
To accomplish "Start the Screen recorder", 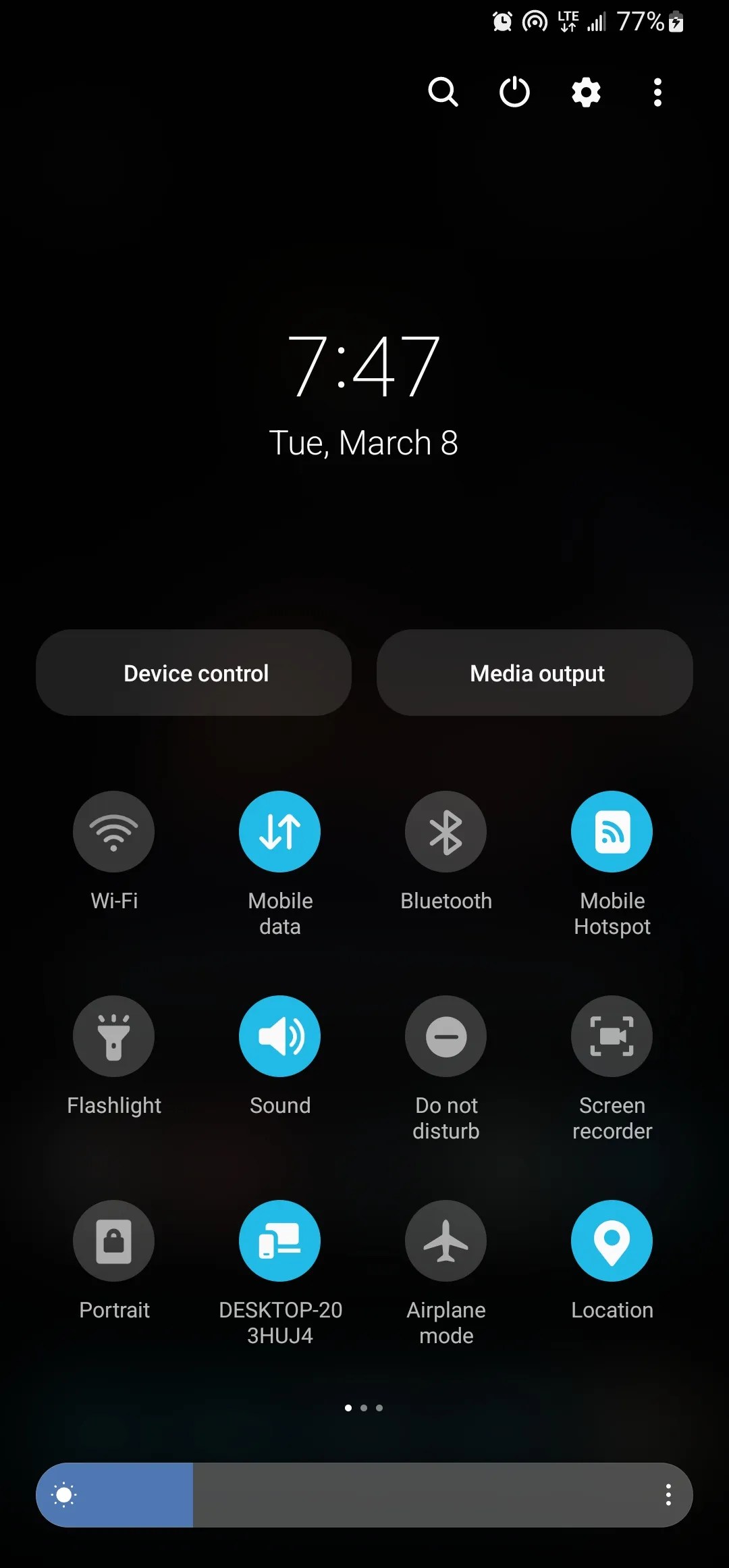I will 612,1036.
